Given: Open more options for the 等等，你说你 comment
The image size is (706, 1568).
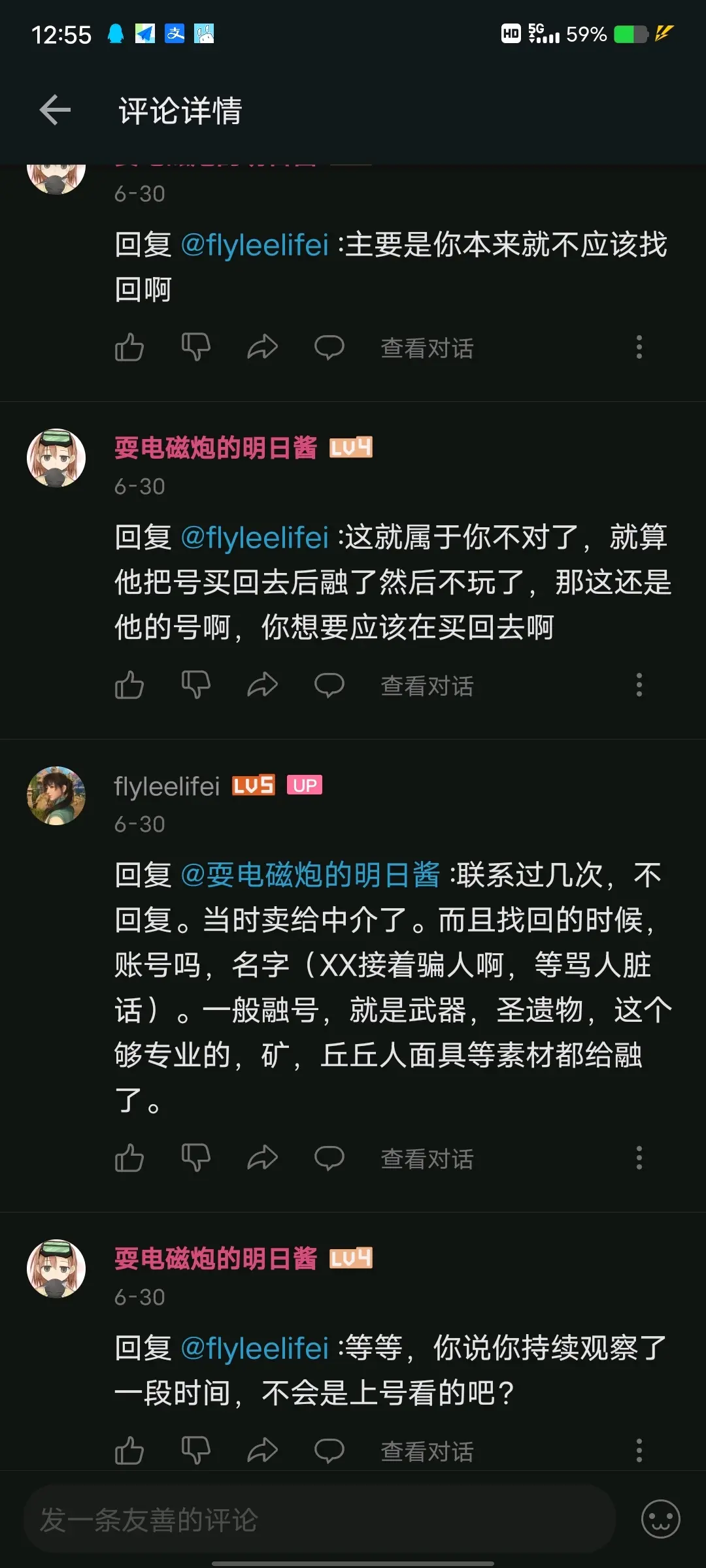Looking at the screenshot, I should 639,1450.
